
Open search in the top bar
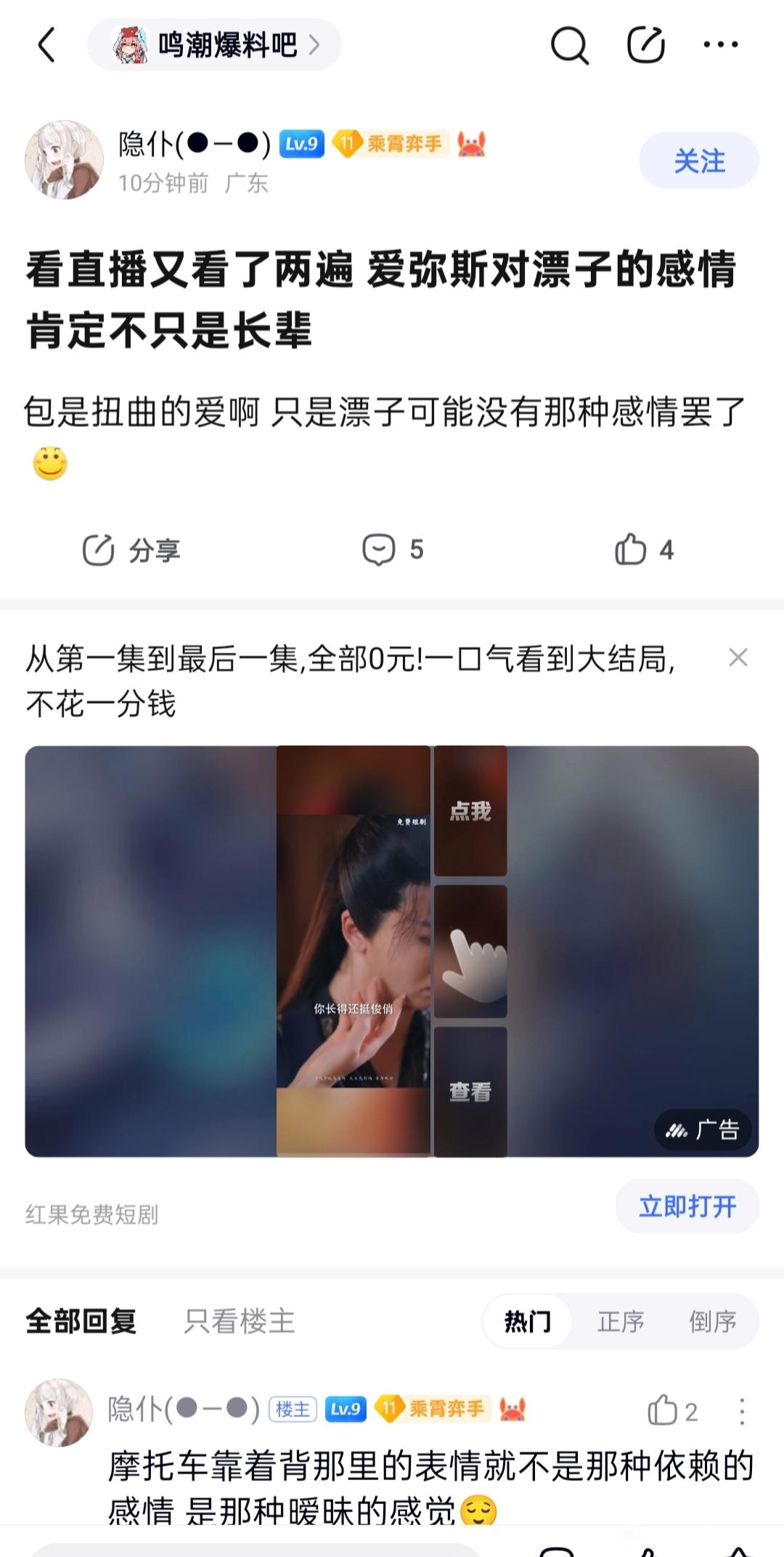click(569, 45)
